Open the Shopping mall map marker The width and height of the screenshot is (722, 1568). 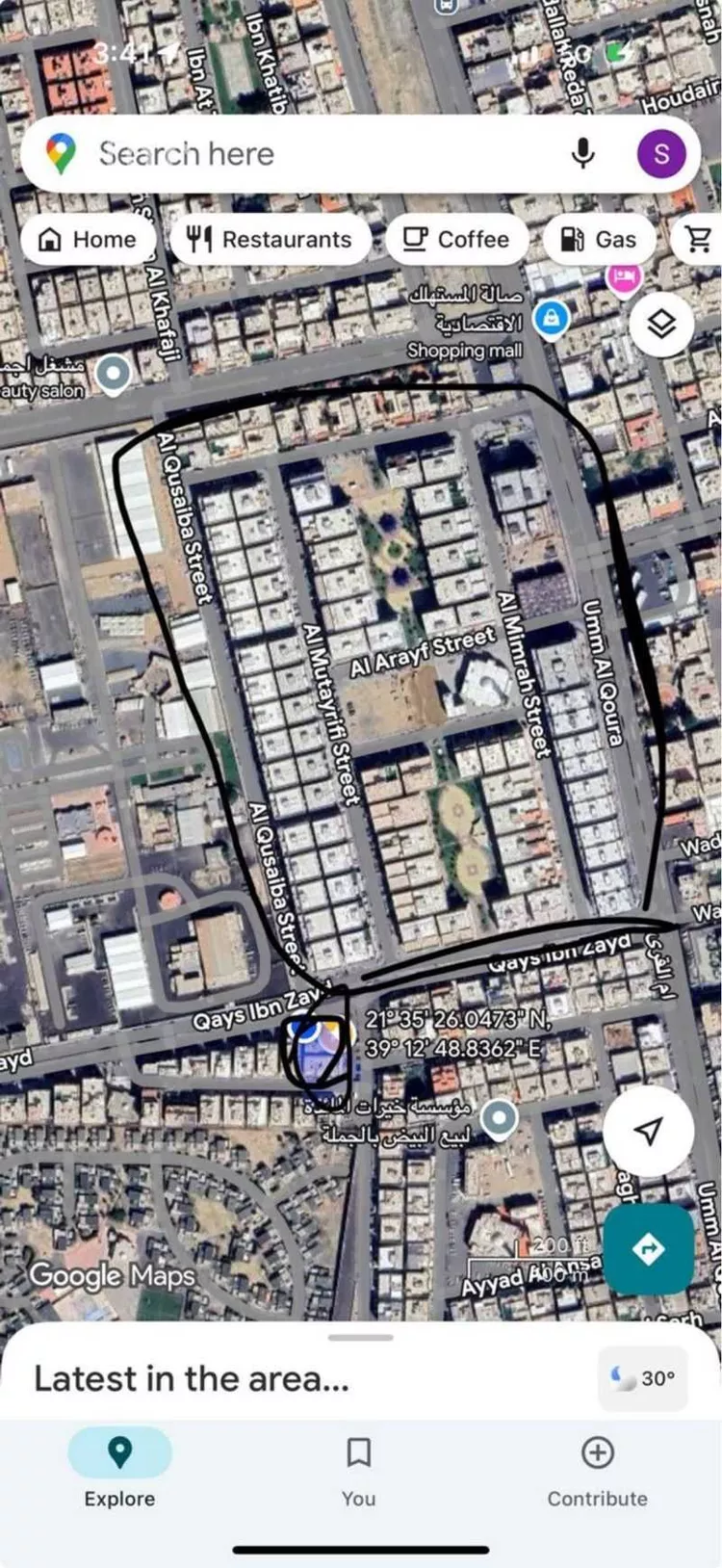(x=551, y=317)
